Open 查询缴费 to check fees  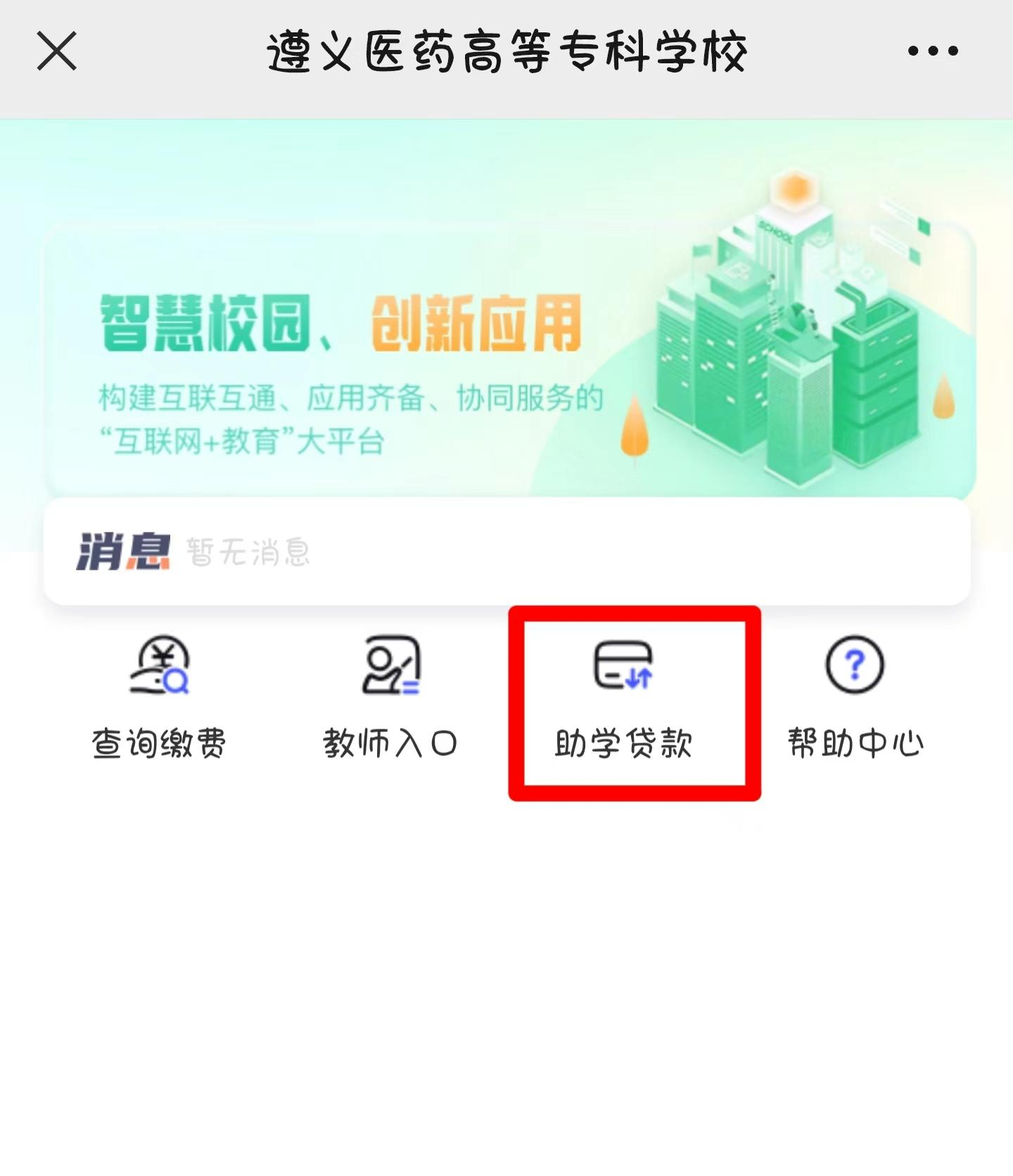click(159, 696)
